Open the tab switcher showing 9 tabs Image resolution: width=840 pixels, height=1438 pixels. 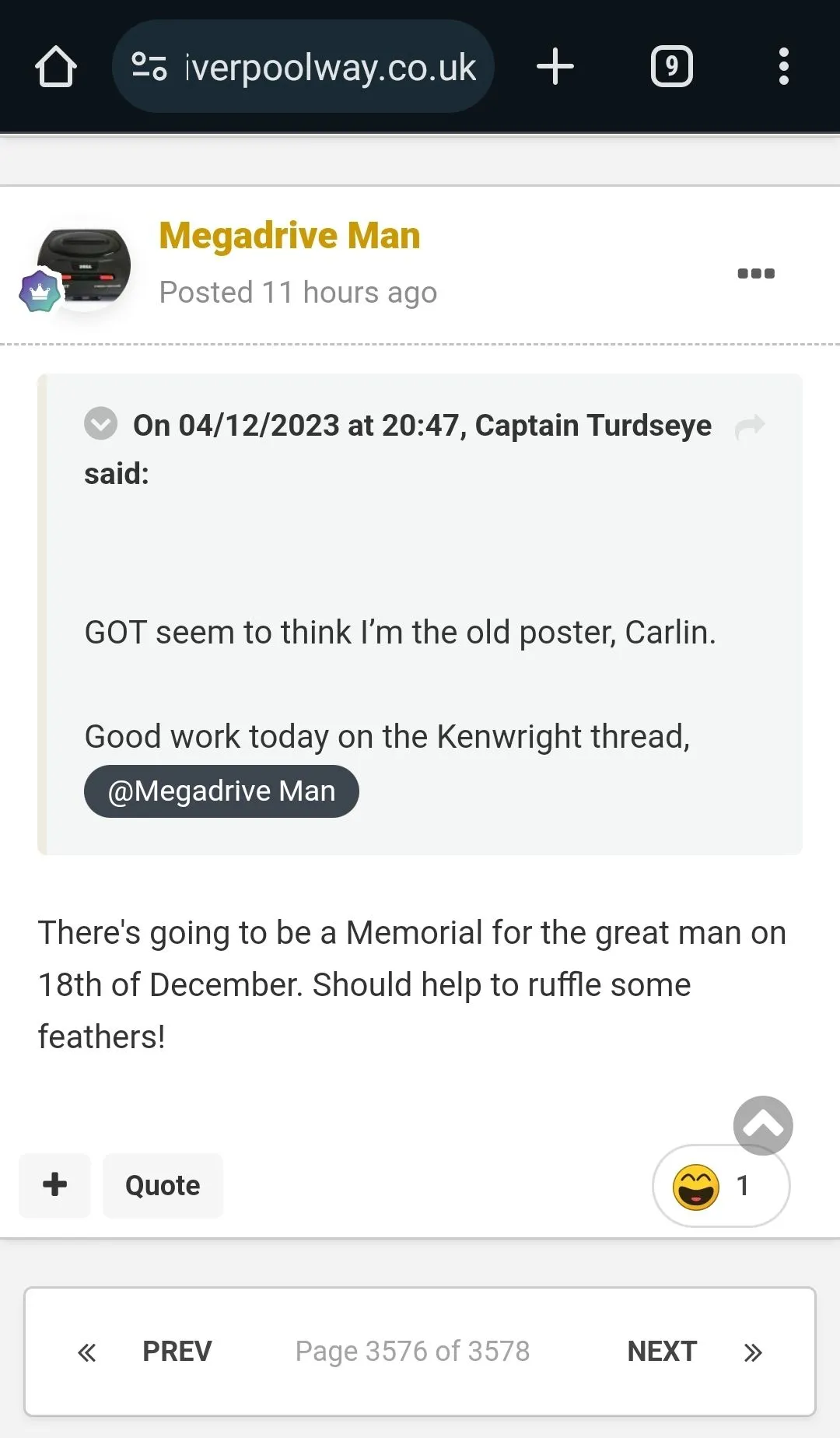tap(671, 67)
